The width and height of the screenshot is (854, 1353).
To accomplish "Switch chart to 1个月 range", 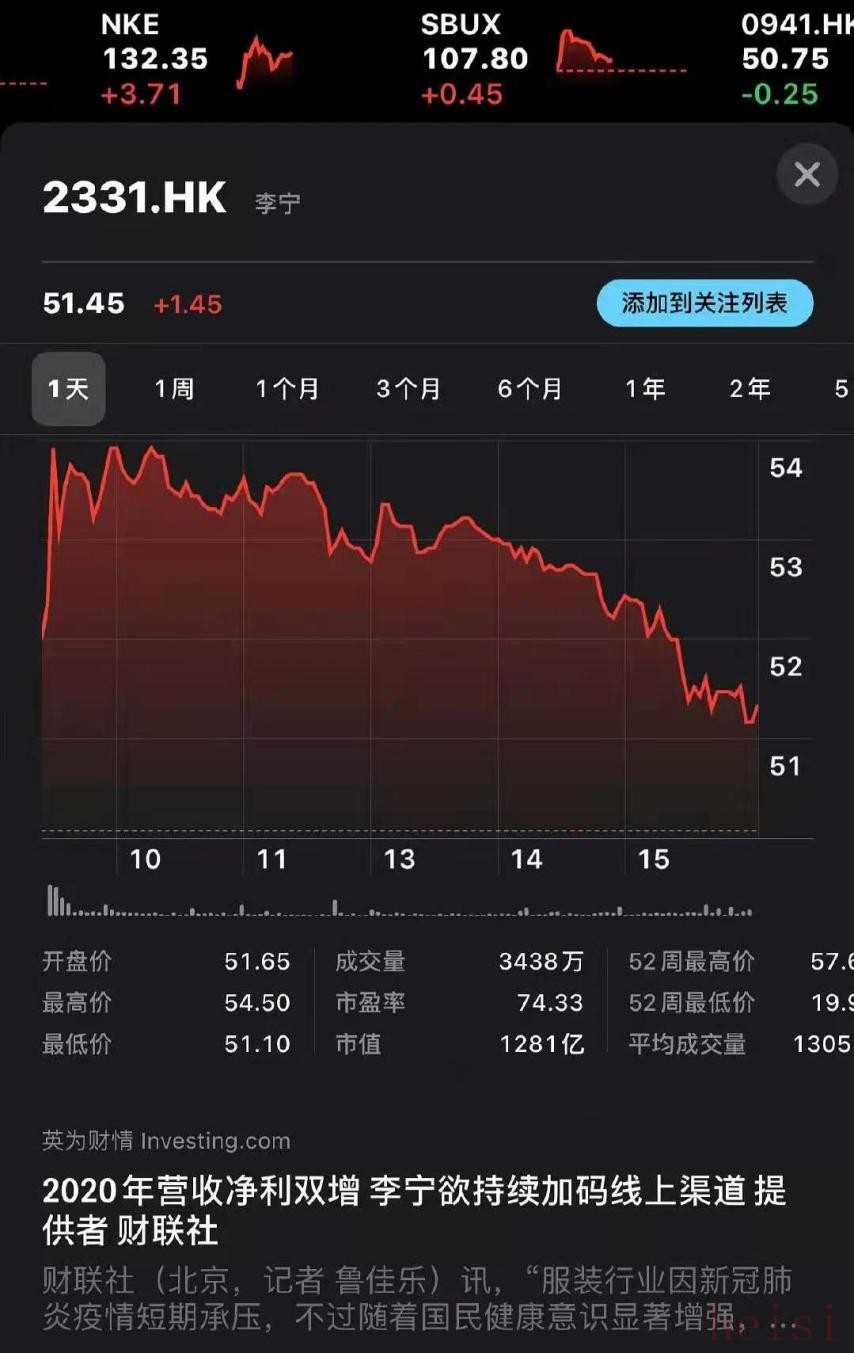I will coord(288,389).
